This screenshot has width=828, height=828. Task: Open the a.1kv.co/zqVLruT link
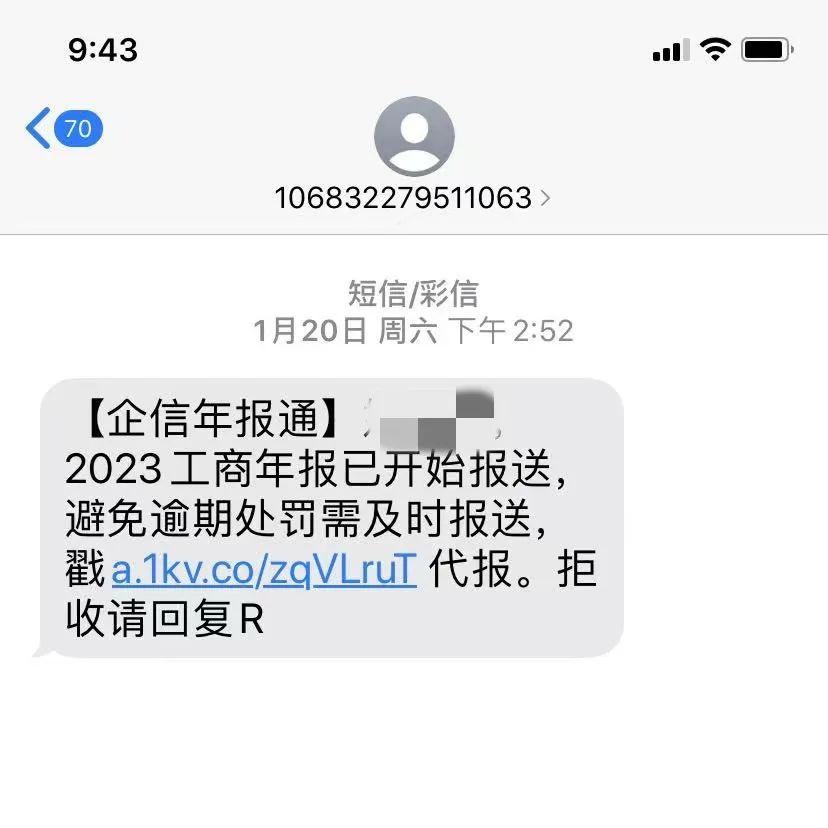pyautogui.click(x=264, y=570)
